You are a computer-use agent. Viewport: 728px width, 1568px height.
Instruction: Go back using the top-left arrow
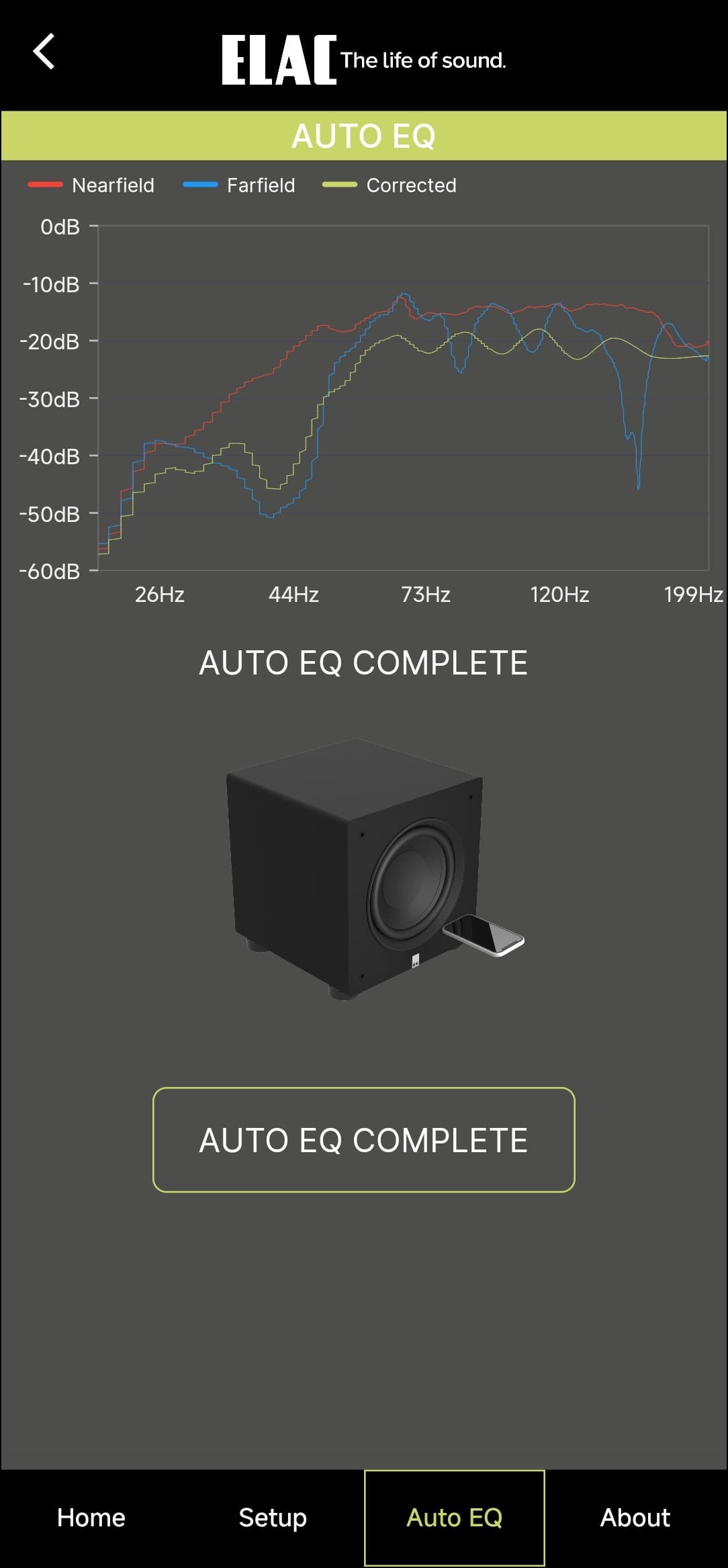point(44,52)
